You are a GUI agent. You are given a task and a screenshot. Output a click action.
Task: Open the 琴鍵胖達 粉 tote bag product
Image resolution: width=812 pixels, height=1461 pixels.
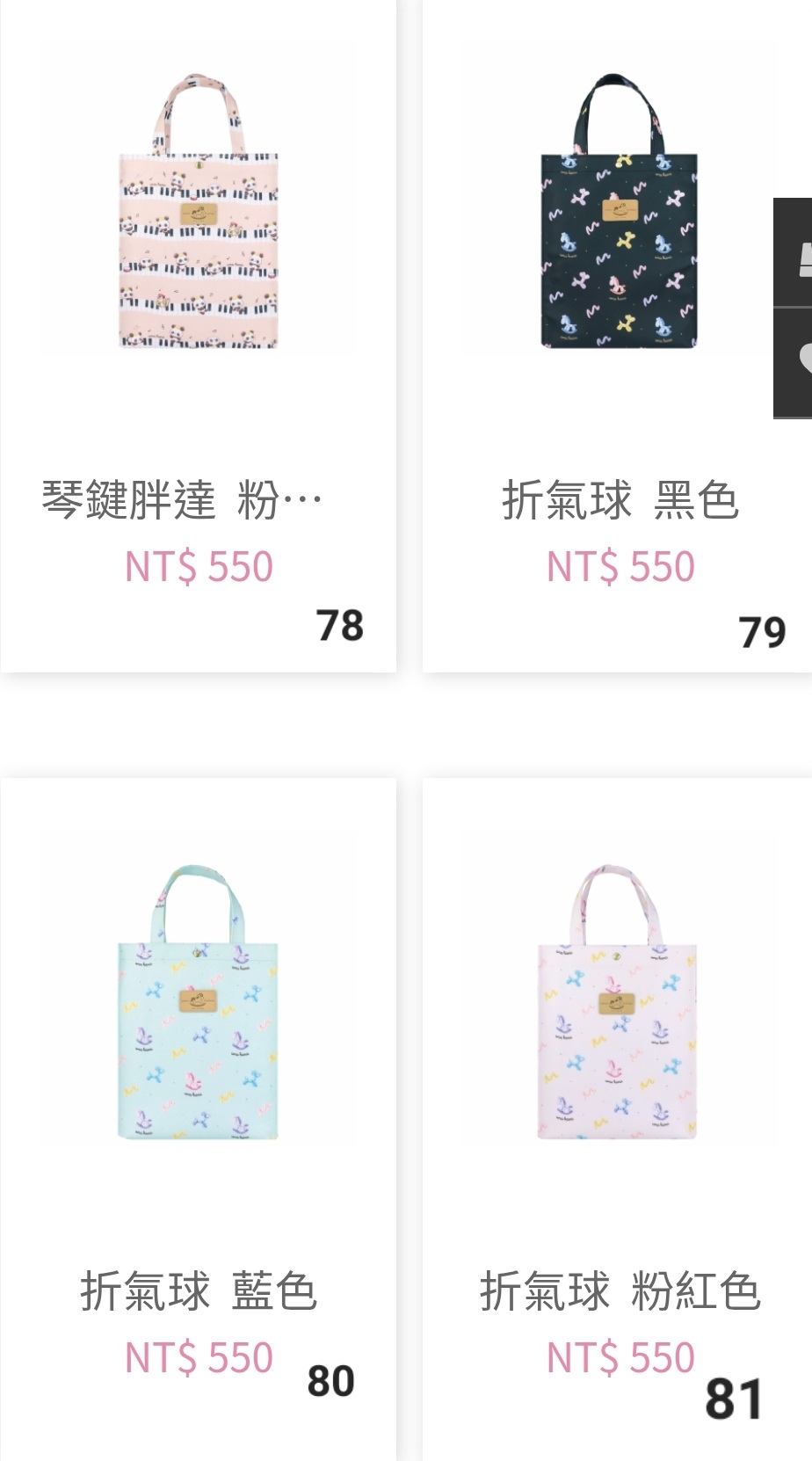point(199,211)
